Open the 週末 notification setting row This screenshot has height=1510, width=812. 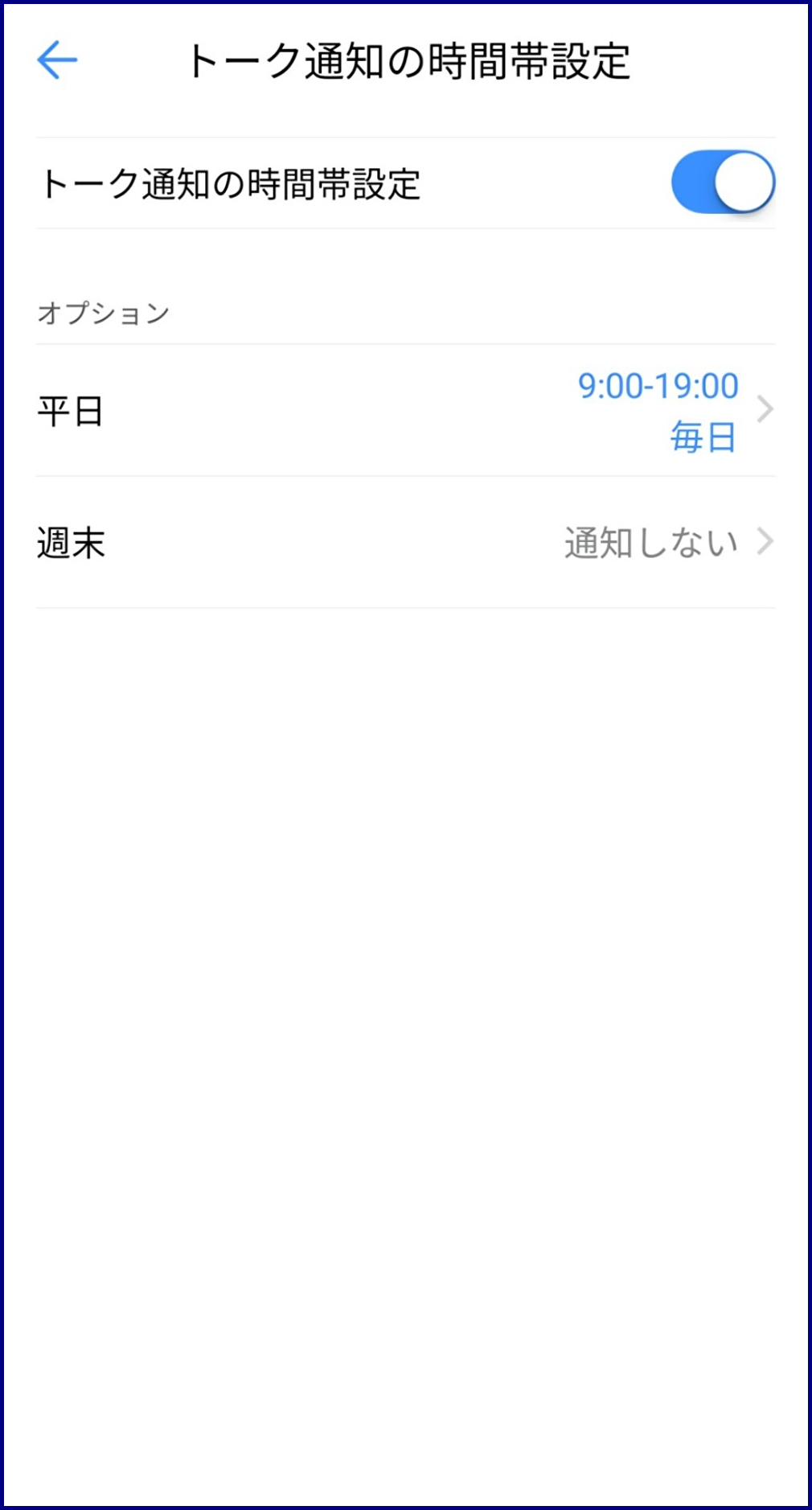(x=405, y=543)
